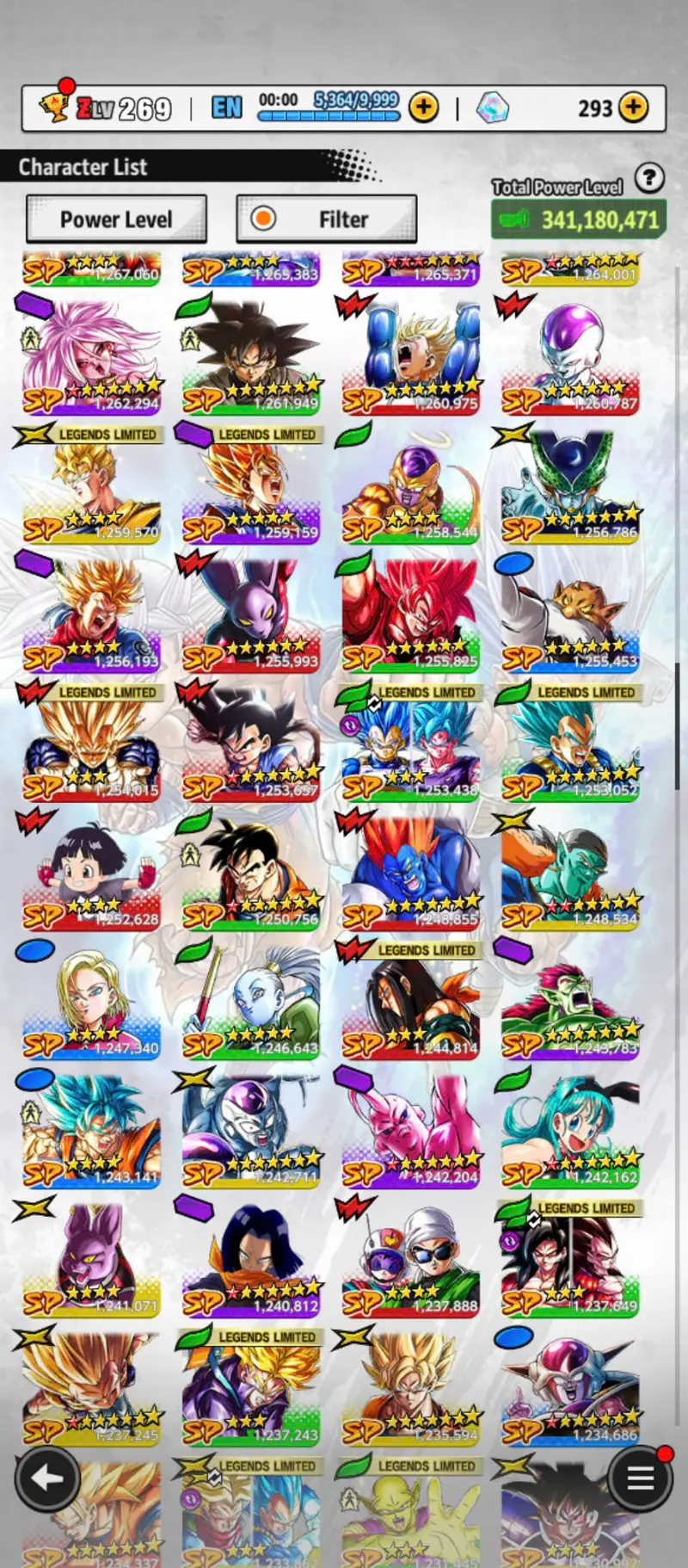Open the hamburger menu button
The width and height of the screenshot is (688, 1568).
coord(640,1478)
